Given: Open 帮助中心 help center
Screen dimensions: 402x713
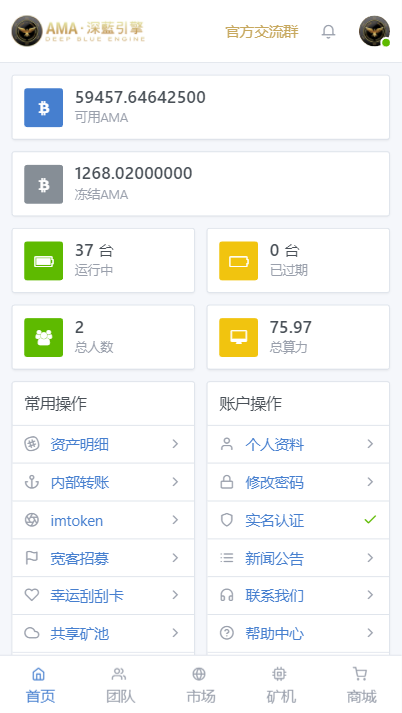Looking at the screenshot, I should 298,633.
